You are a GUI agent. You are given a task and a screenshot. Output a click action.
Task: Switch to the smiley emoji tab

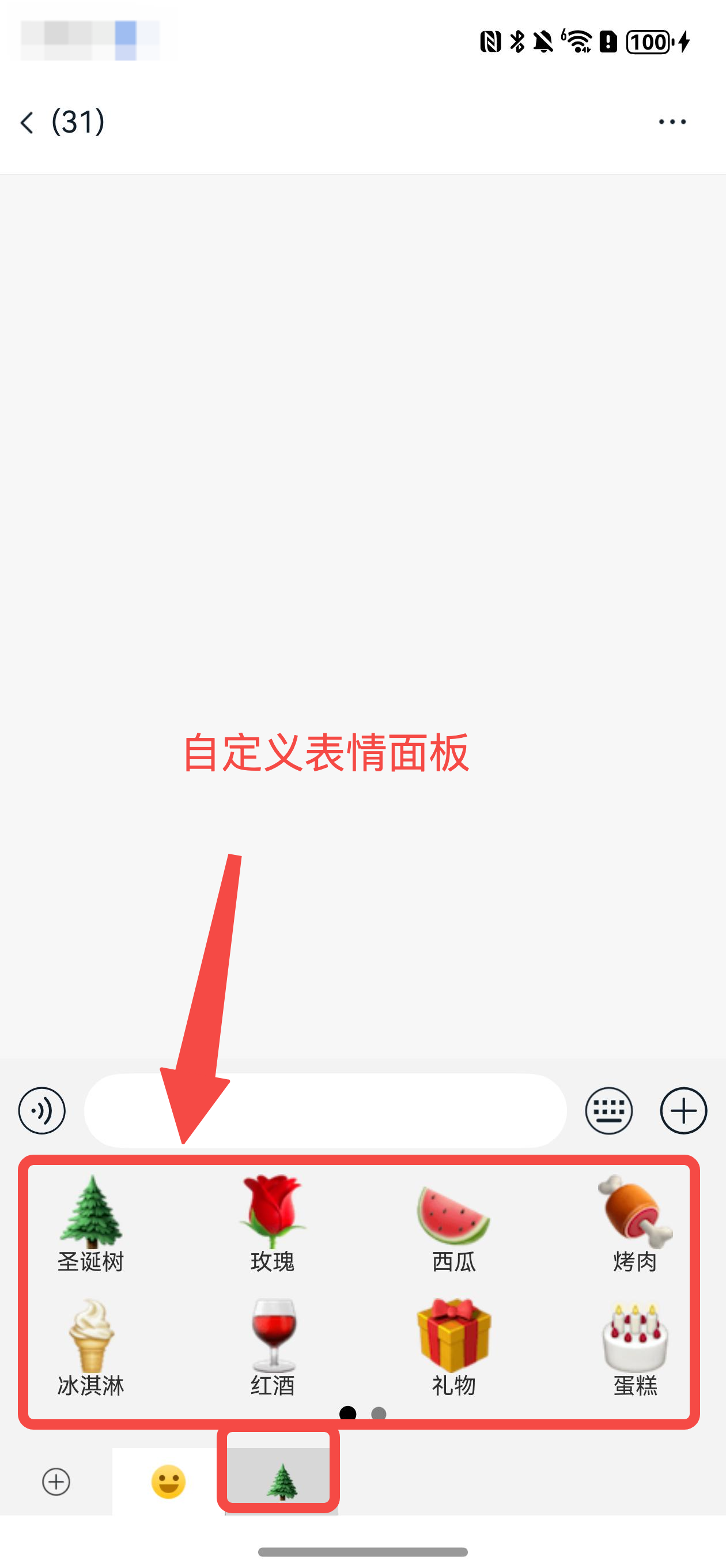point(168,1482)
